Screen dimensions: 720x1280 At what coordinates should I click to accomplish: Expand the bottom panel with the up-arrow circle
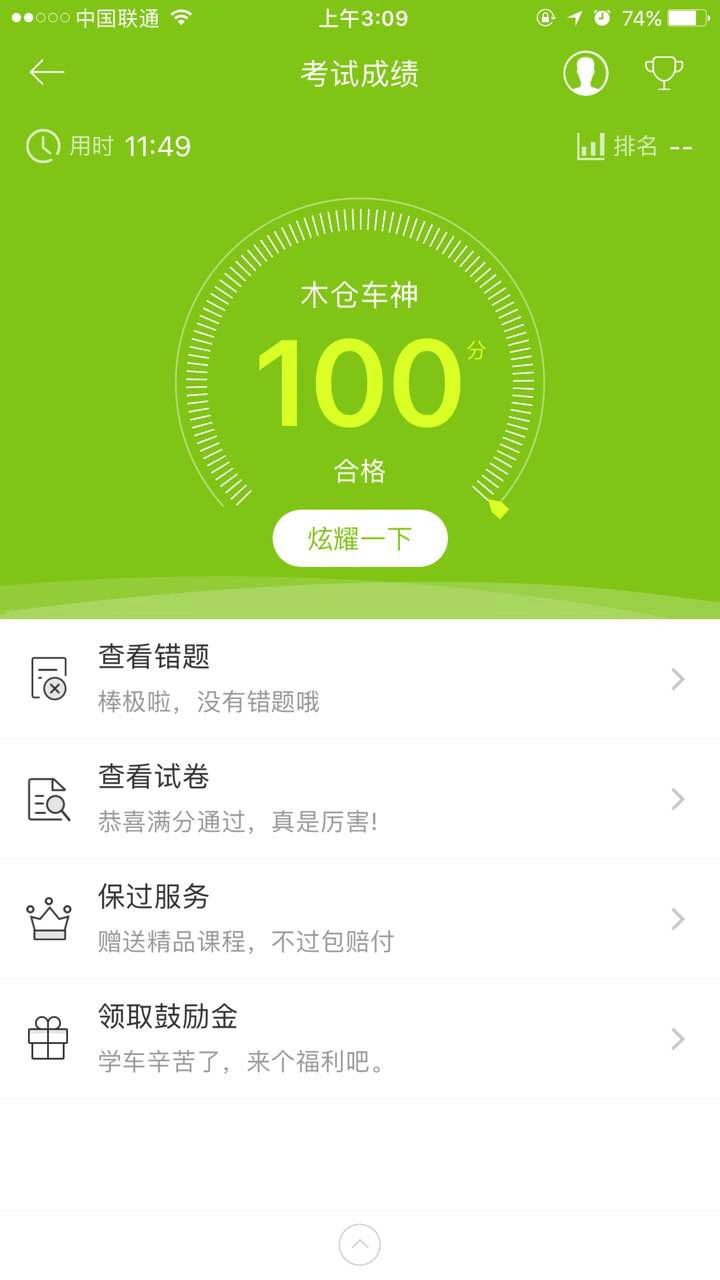pyautogui.click(x=360, y=1245)
